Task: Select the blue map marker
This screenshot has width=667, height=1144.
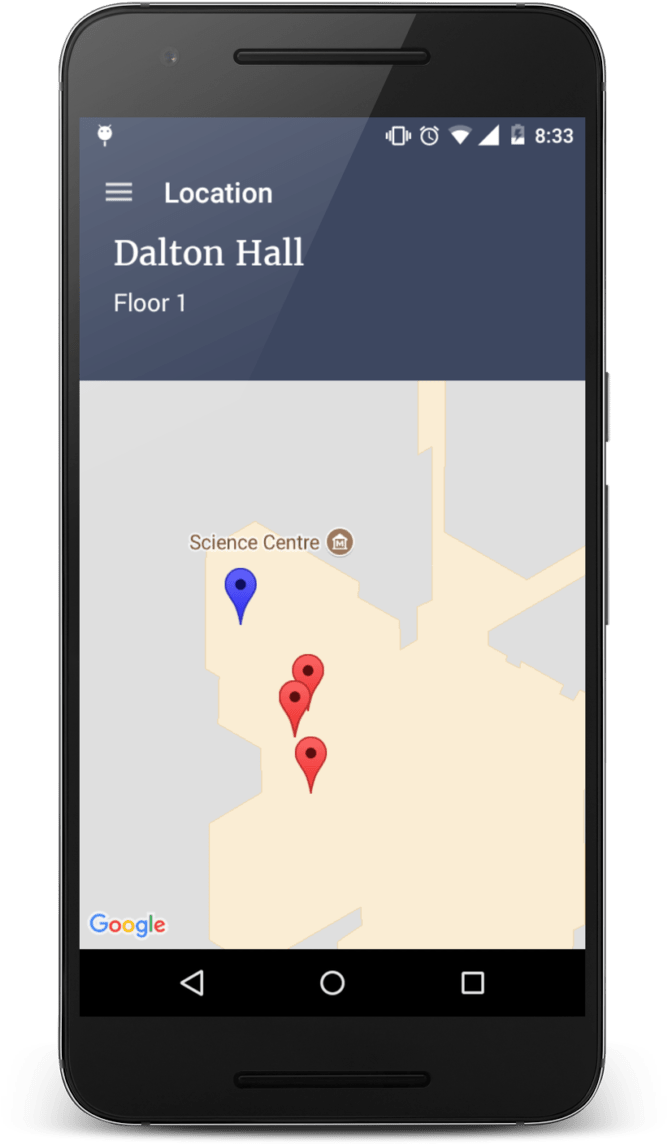Action: point(240,590)
